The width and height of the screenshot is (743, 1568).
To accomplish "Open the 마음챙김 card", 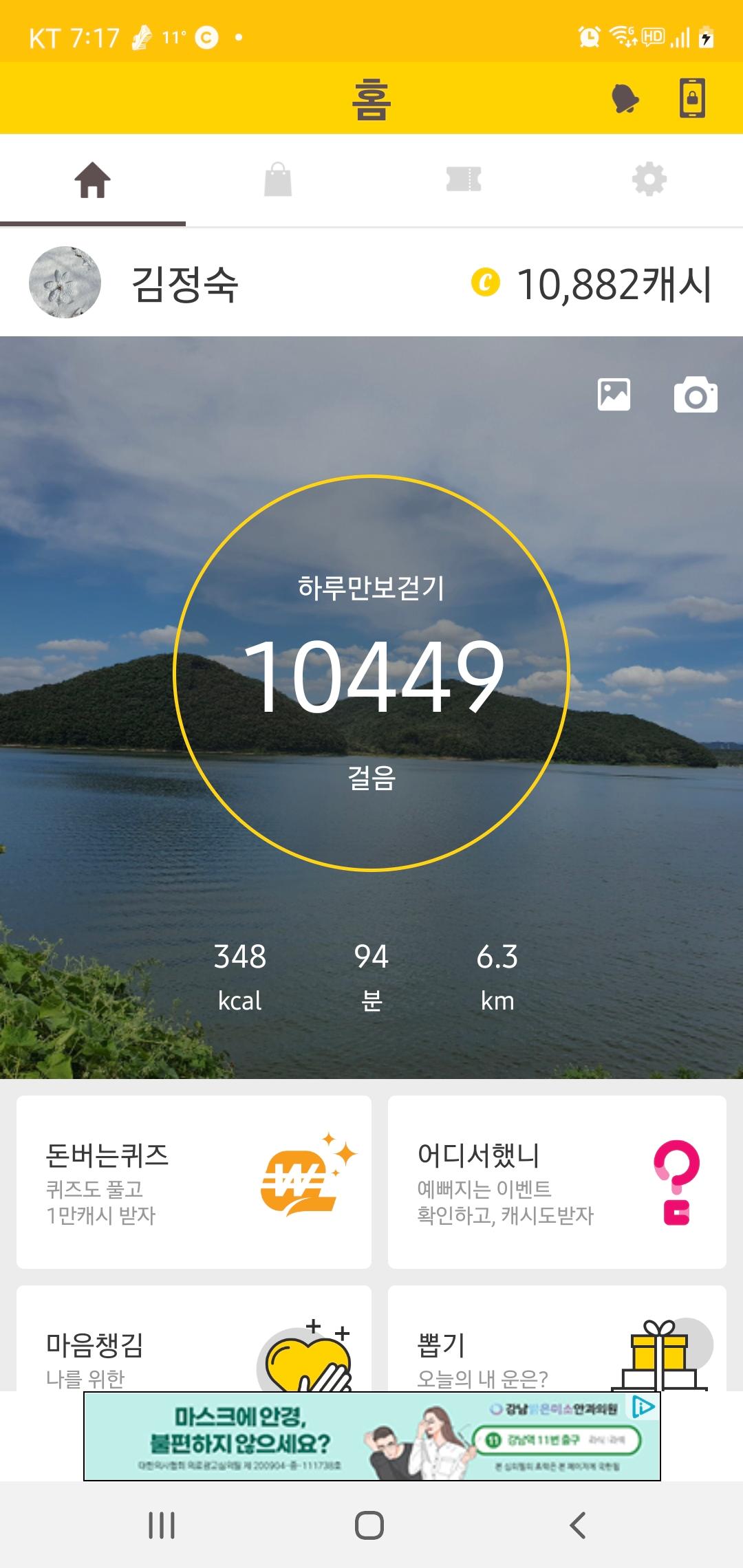I will point(194,1341).
